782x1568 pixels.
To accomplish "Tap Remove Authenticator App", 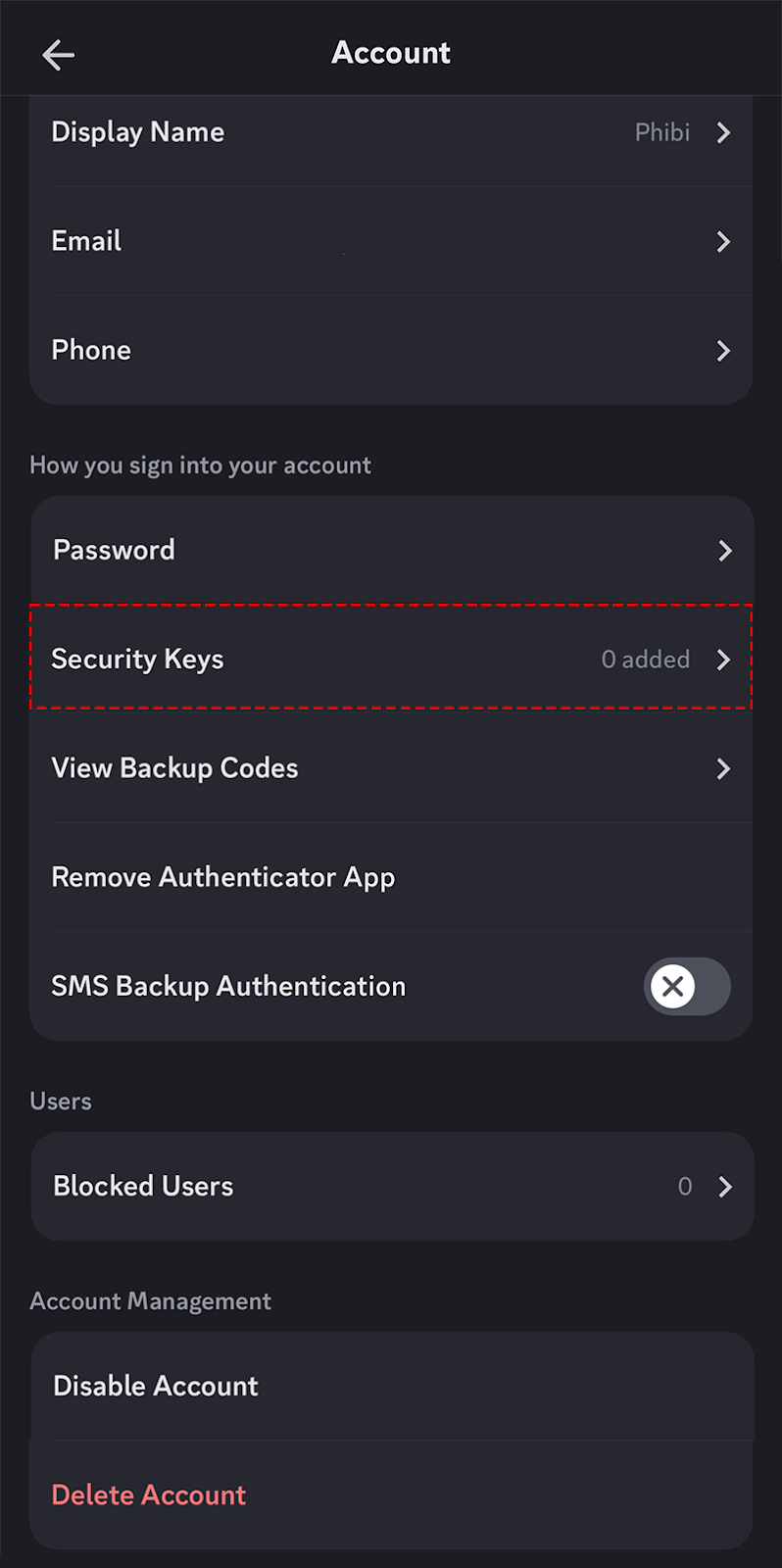I will [391, 877].
